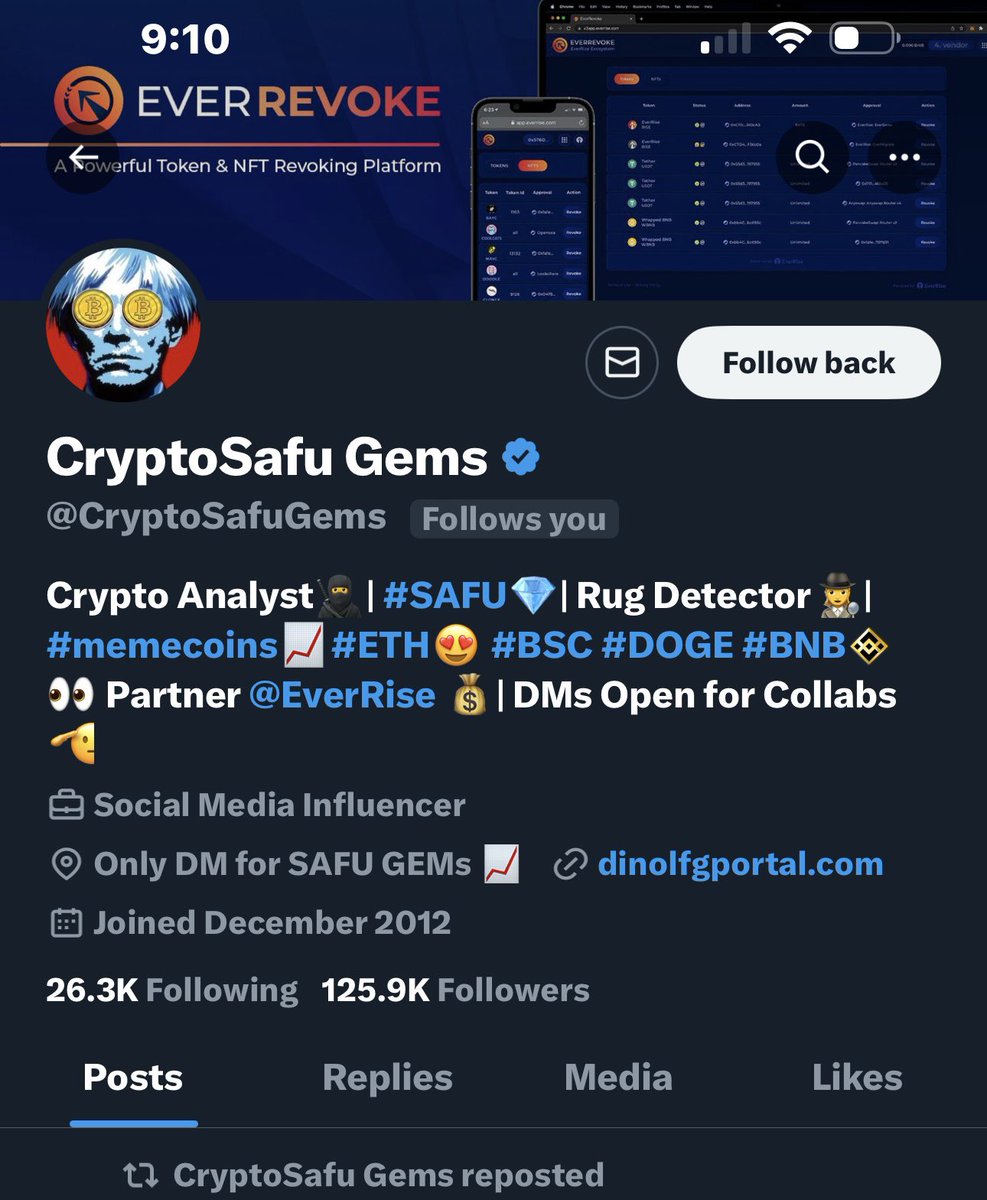Open the profile search icon
Screen dimensions: 987x1200
pos(810,158)
